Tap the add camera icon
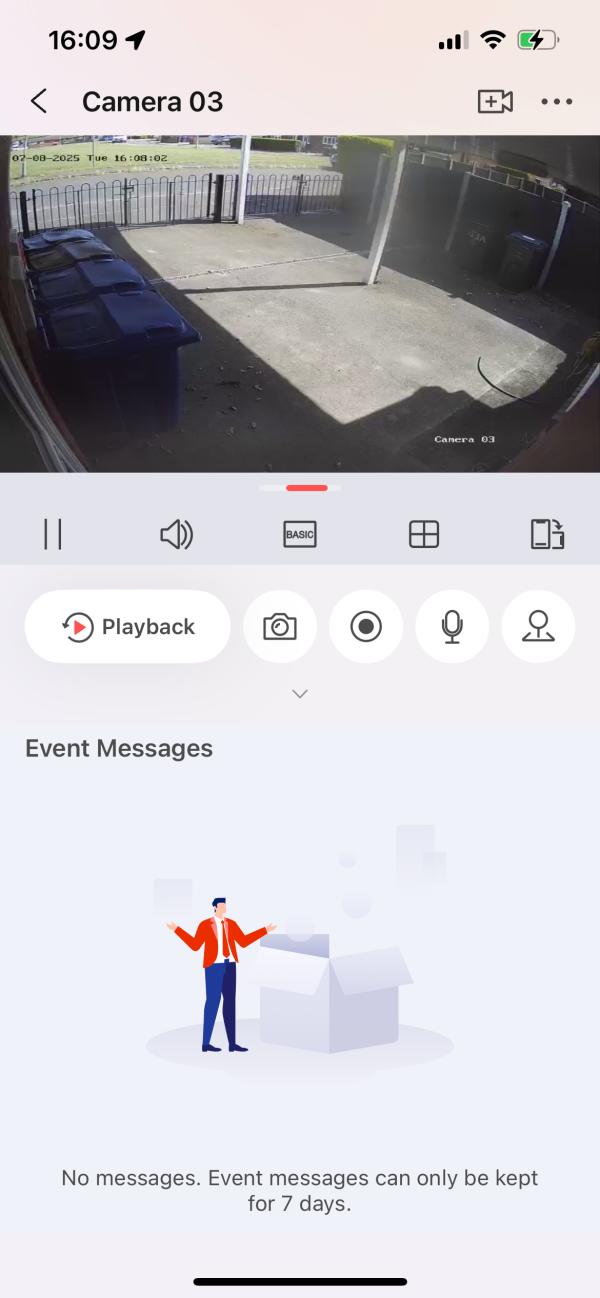This screenshot has height=1298, width=600. pos(495,101)
